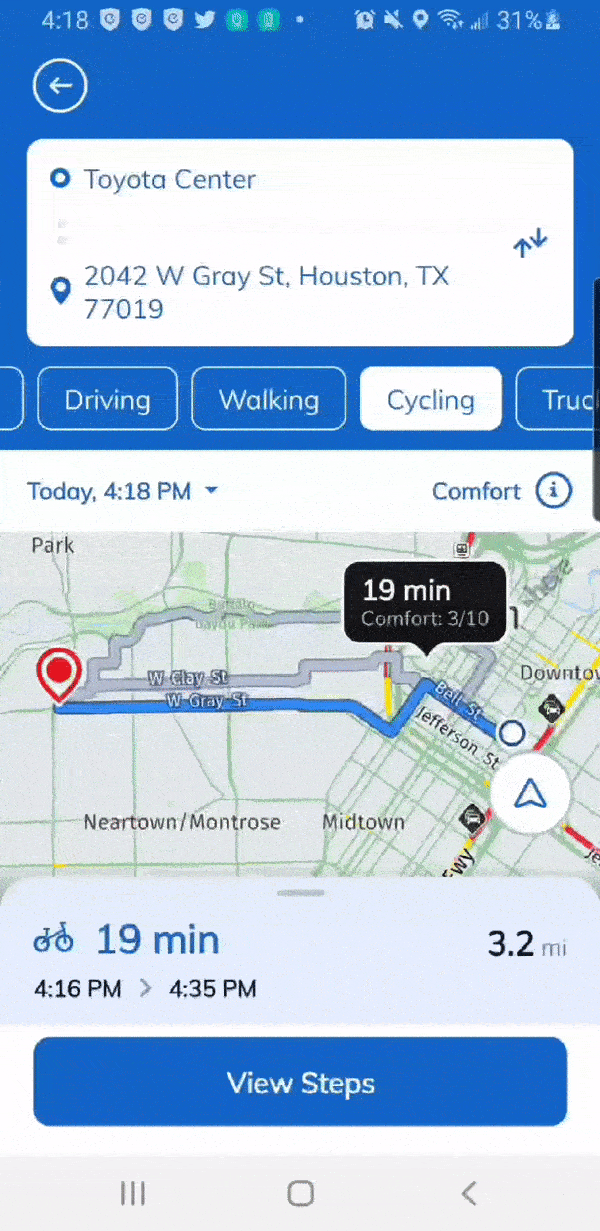This screenshot has width=600, height=1231.
Task: Open the Today, 4:18 PM time dropdown
Action: (122, 491)
